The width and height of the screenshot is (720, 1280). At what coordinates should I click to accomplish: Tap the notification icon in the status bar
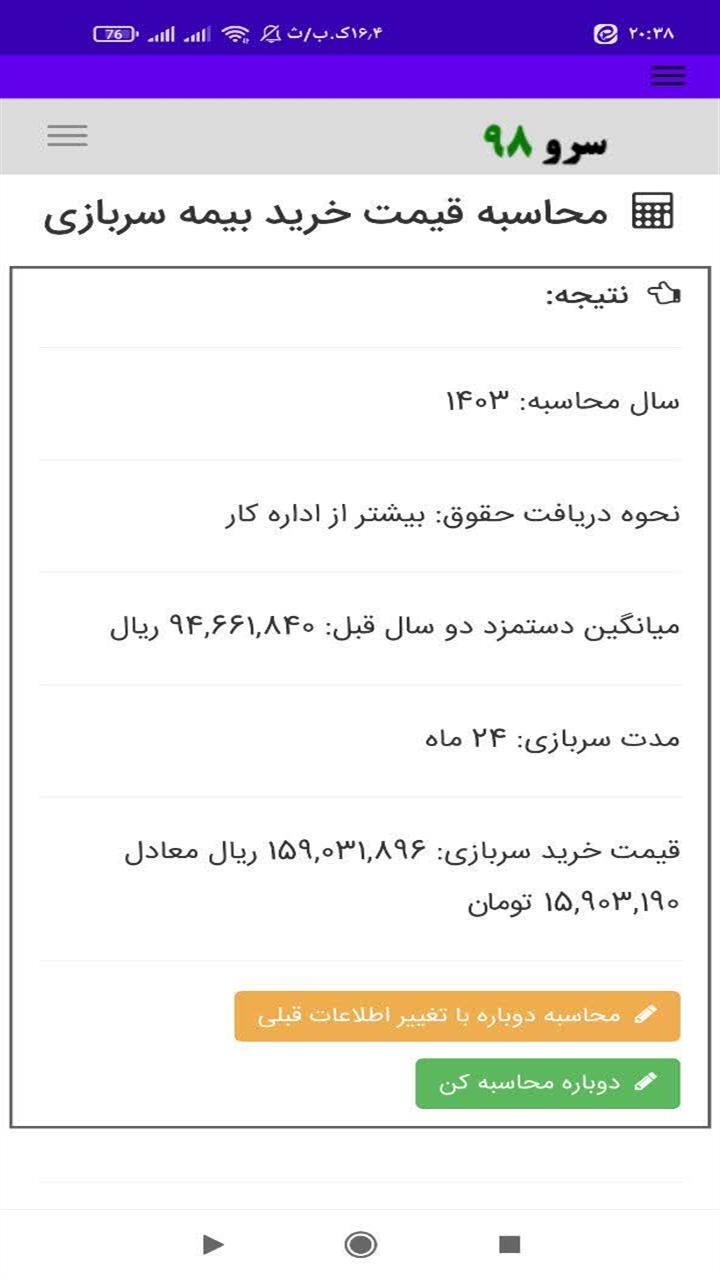(x=269, y=31)
